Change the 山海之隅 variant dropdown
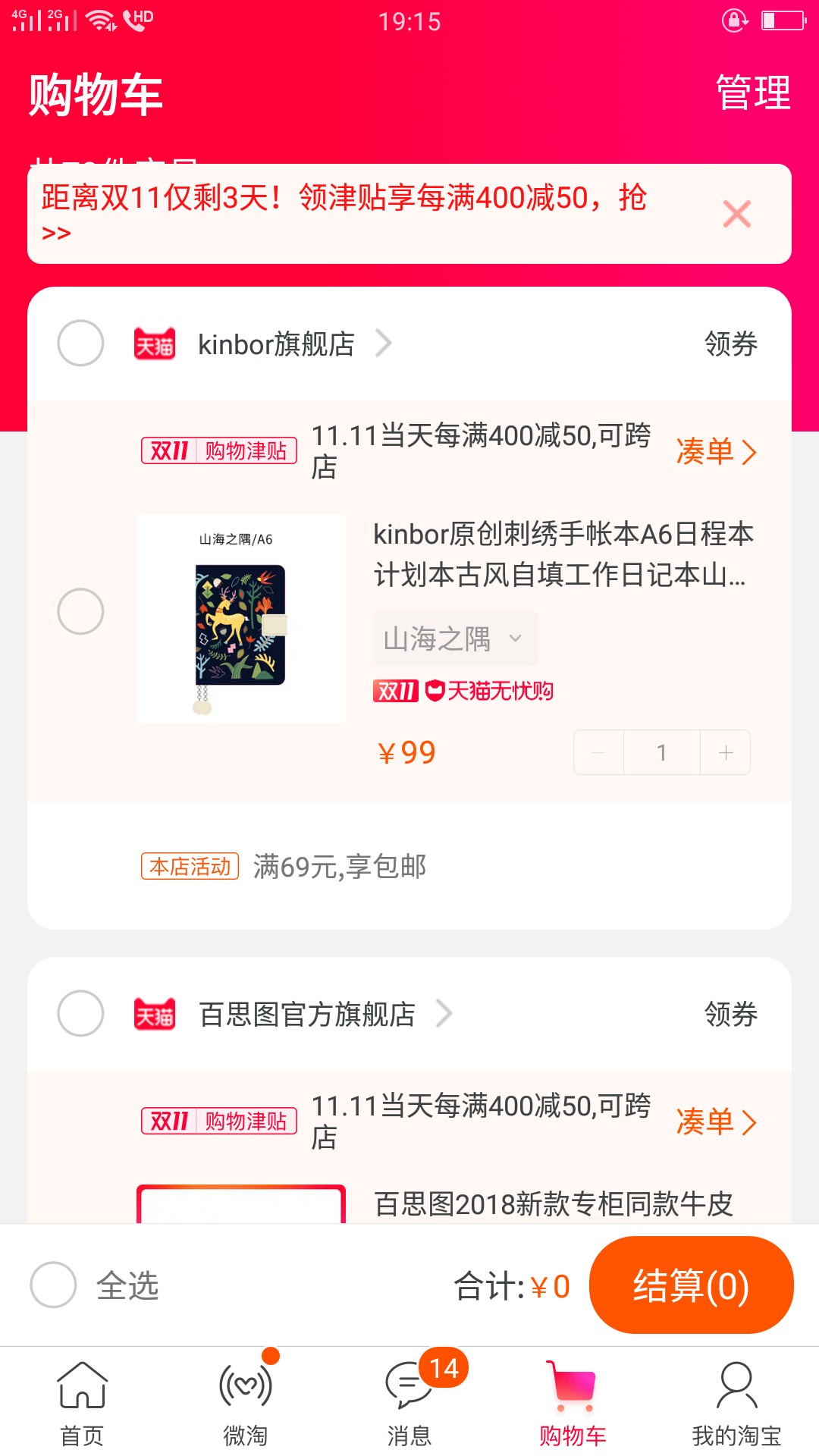The image size is (819, 1456). pos(456,638)
